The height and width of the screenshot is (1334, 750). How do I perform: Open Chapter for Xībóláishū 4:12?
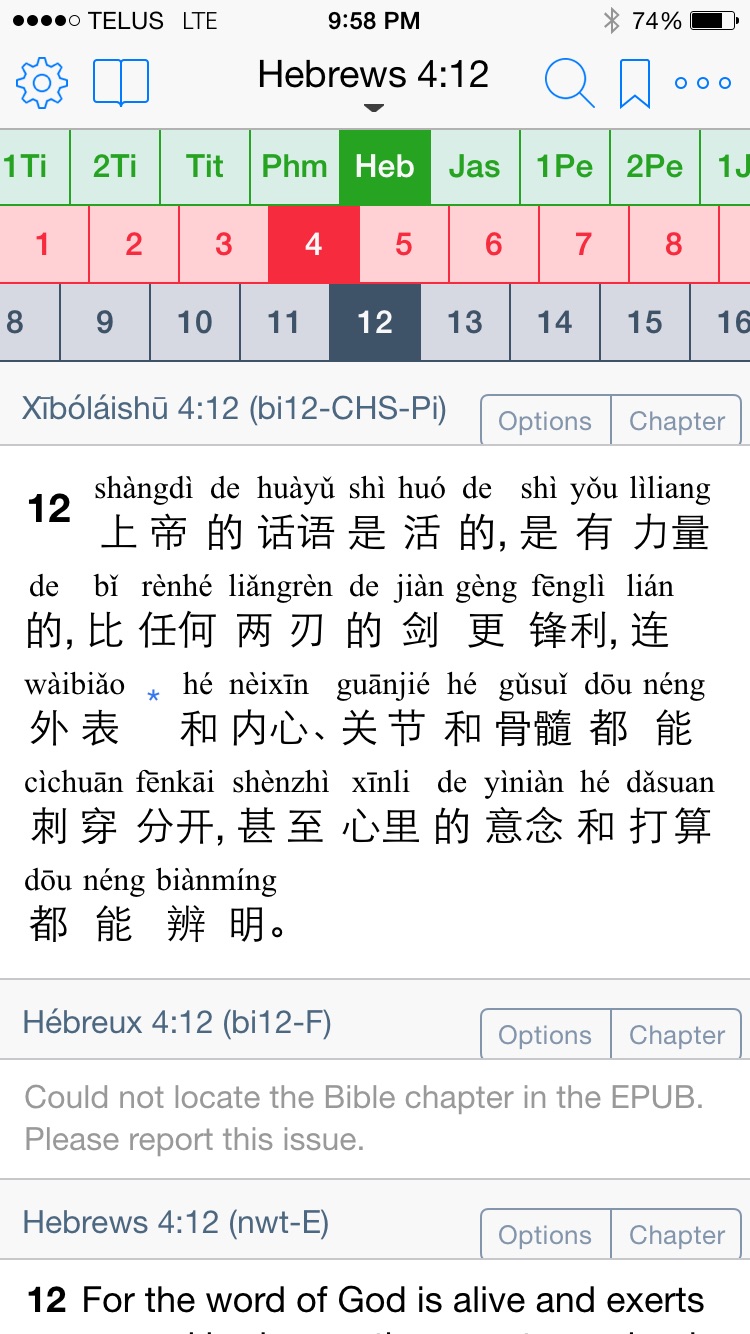(x=677, y=421)
